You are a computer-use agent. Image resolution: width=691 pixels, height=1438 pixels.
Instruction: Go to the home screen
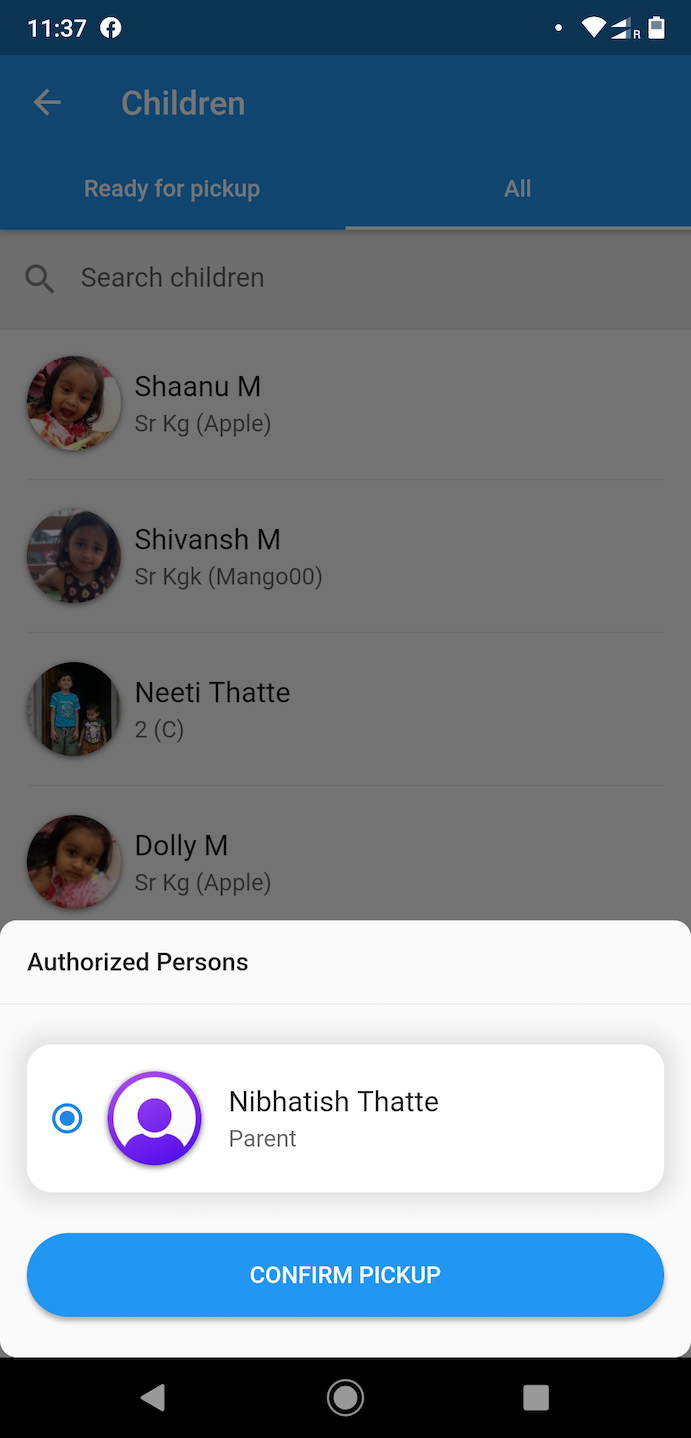point(345,1397)
